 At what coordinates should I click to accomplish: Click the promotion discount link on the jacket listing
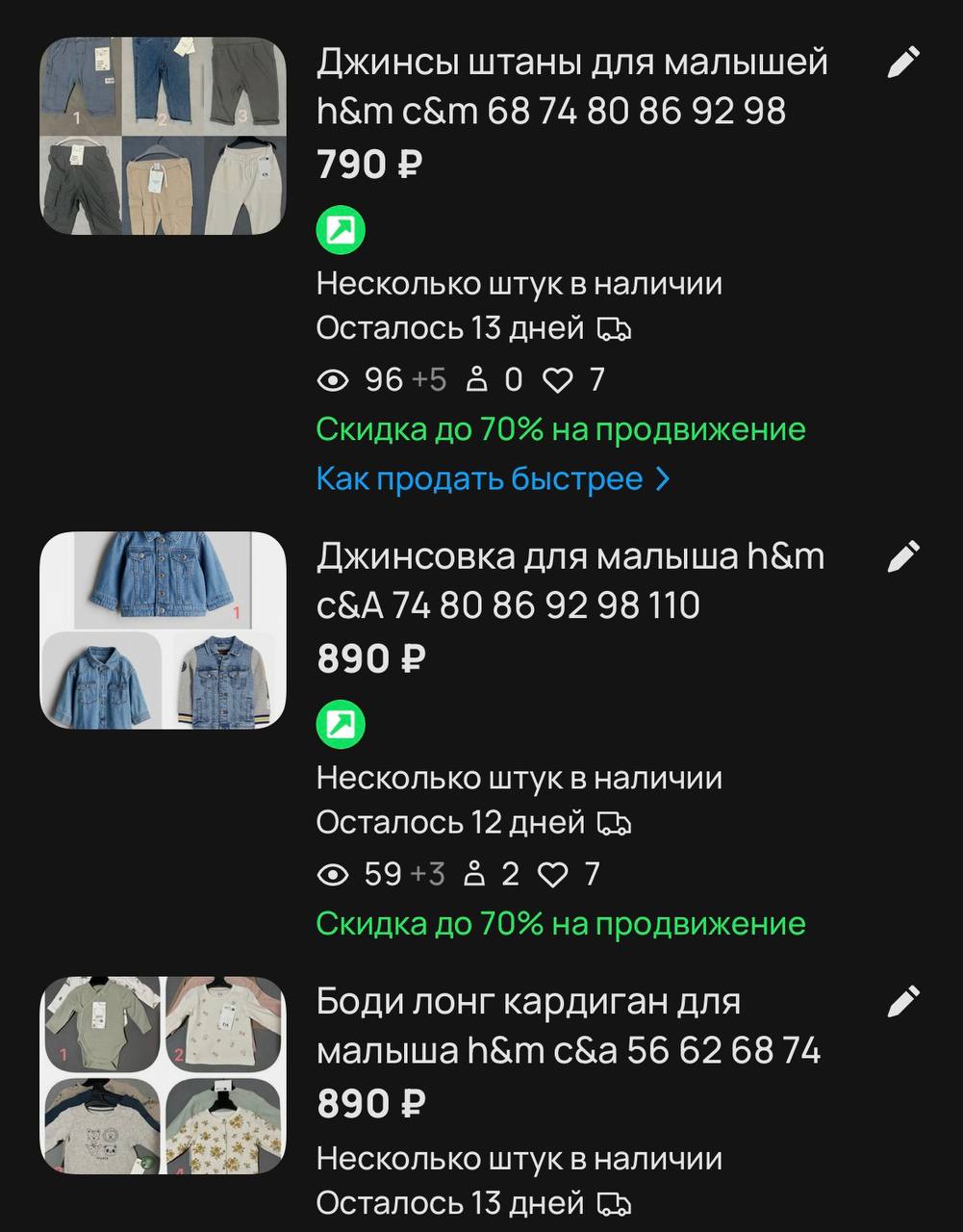coord(561,924)
